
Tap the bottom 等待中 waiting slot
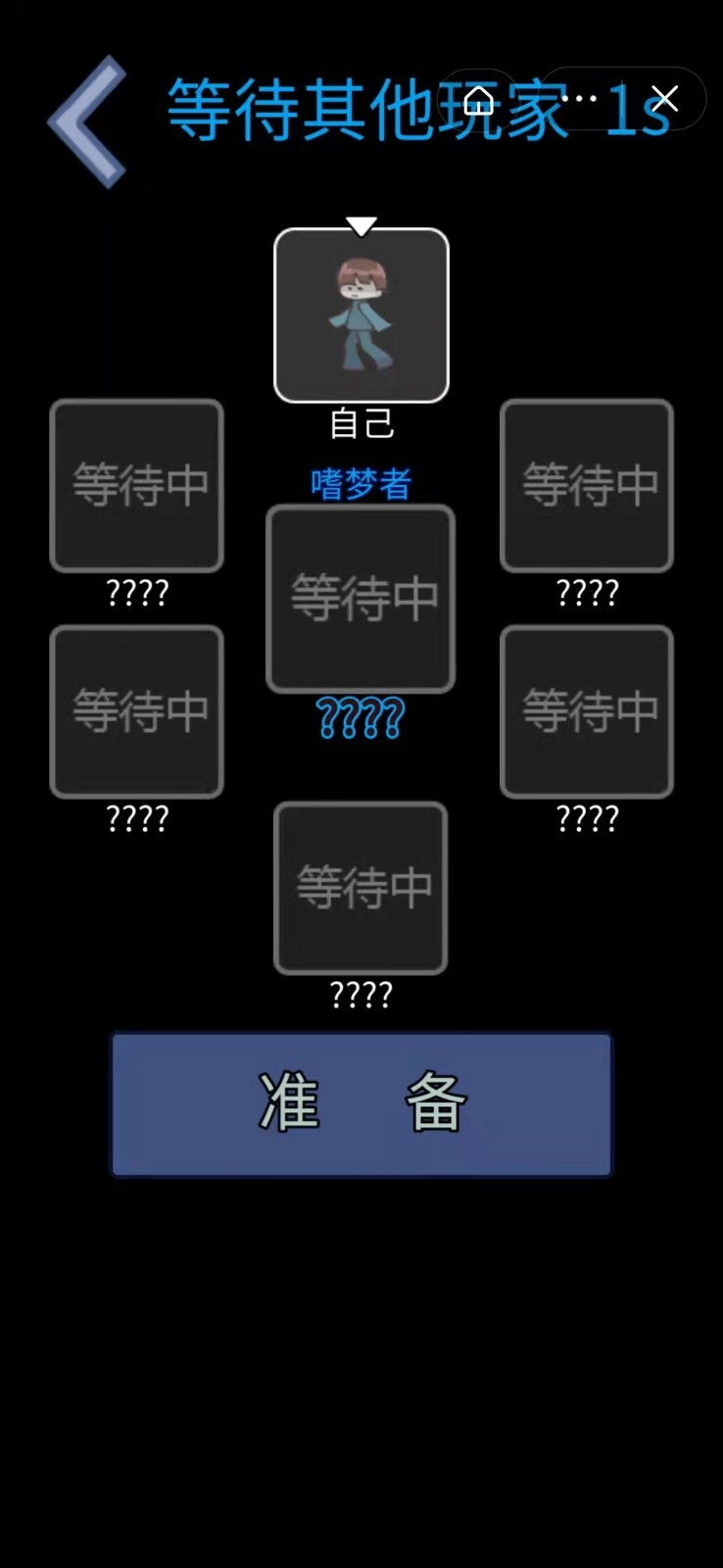click(361, 888)
